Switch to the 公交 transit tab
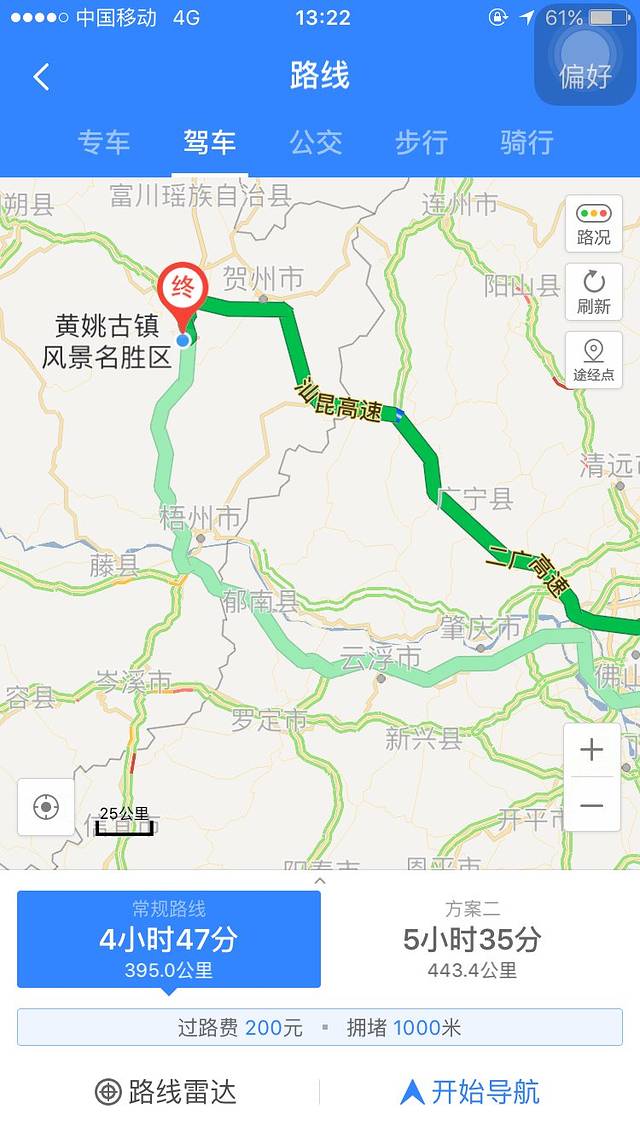Screen dimensions: 640x1138 point(316,142)
